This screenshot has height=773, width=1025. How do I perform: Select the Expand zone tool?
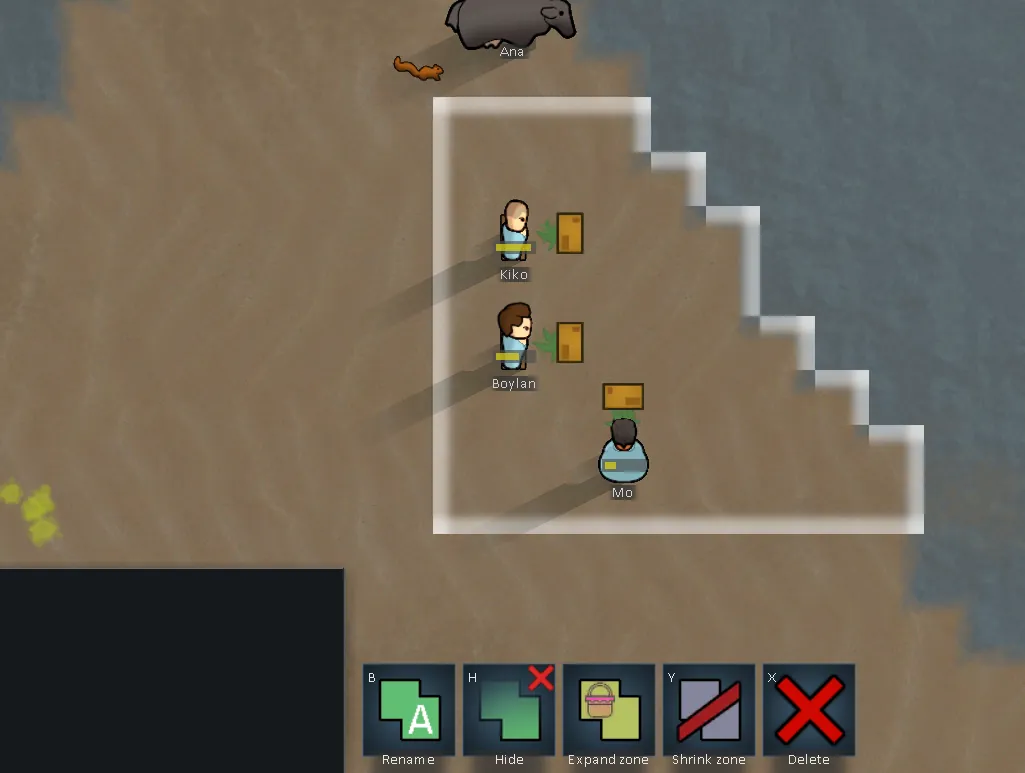point(608,709)
